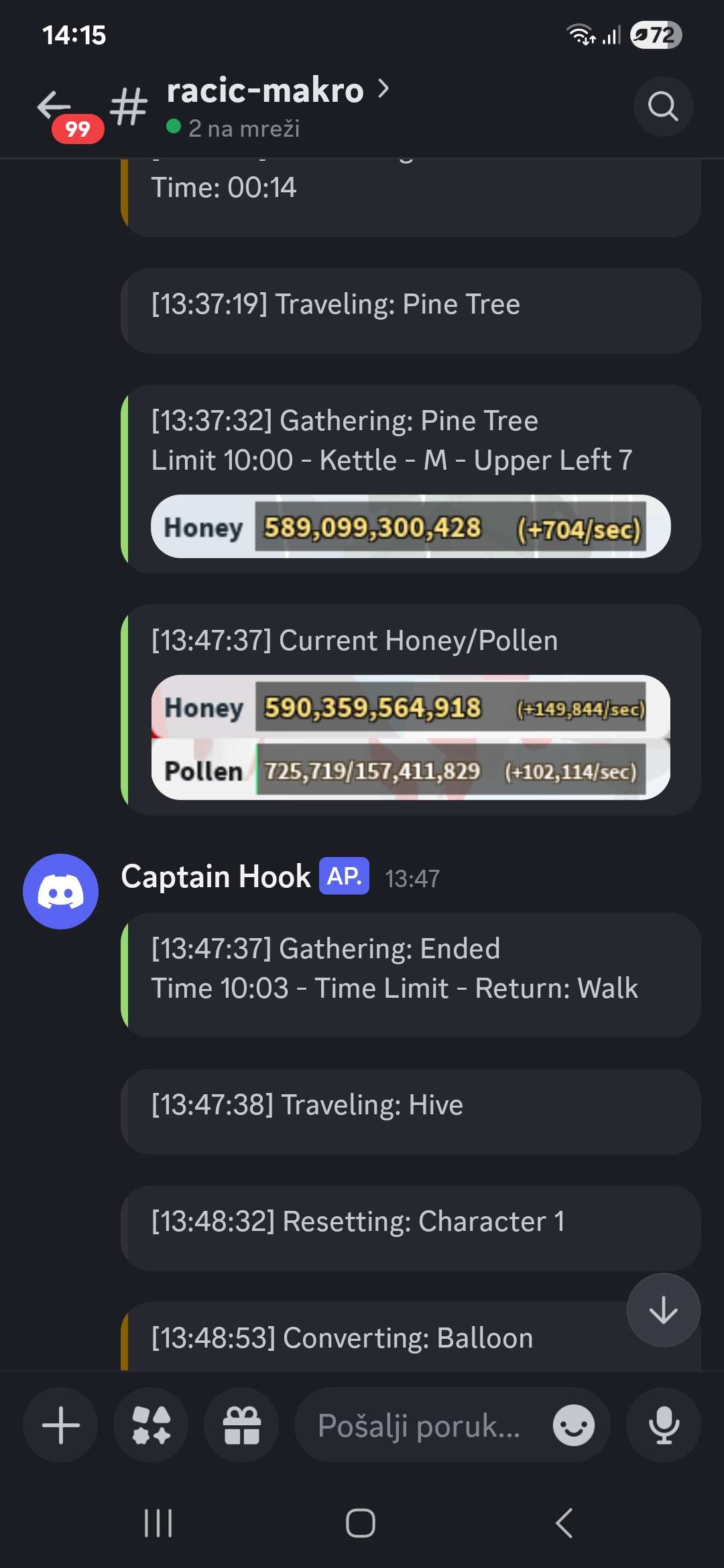724x1568 pixels.
Task: Open the Apps and Games picker
Action: pyautogui.click(x=150, y=1425)
